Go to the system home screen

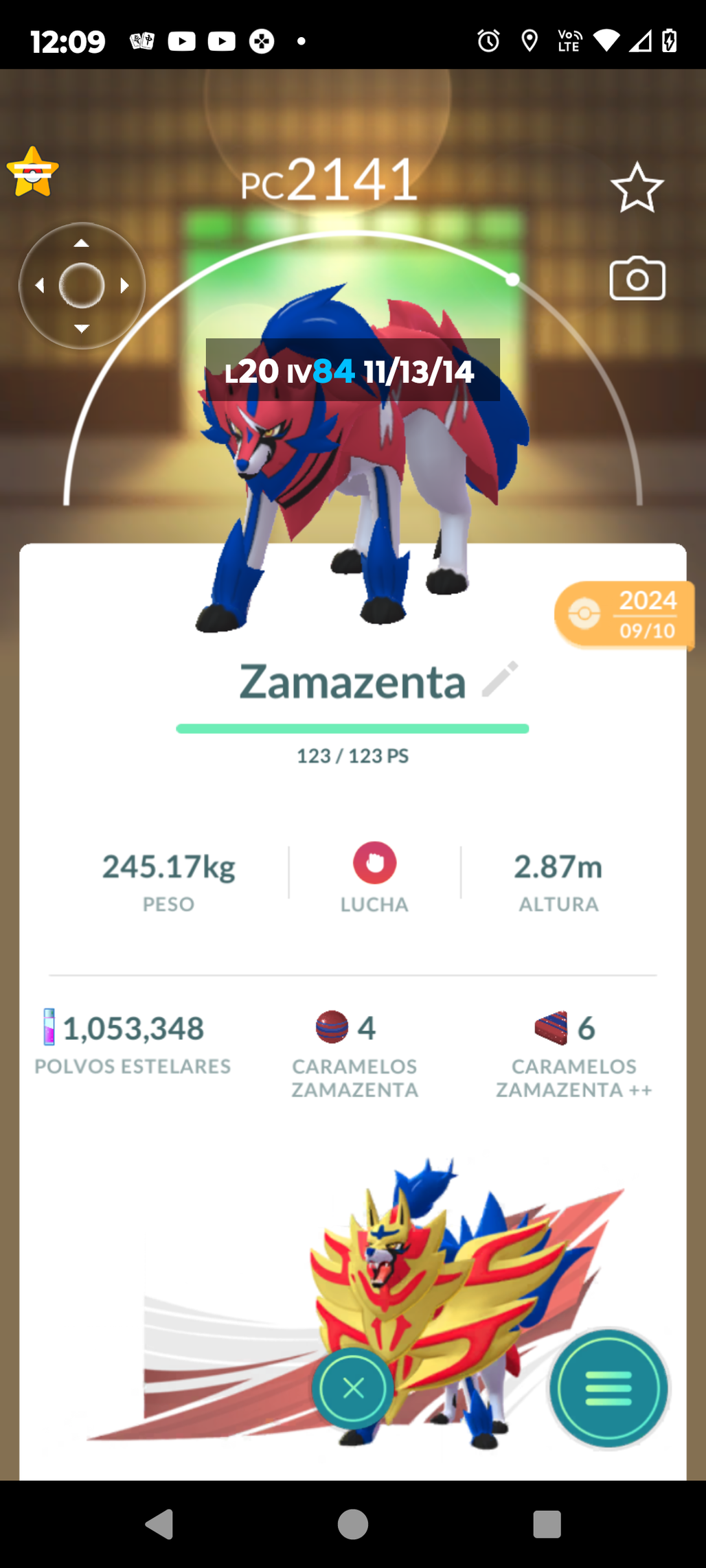(x=353, y=1524)
